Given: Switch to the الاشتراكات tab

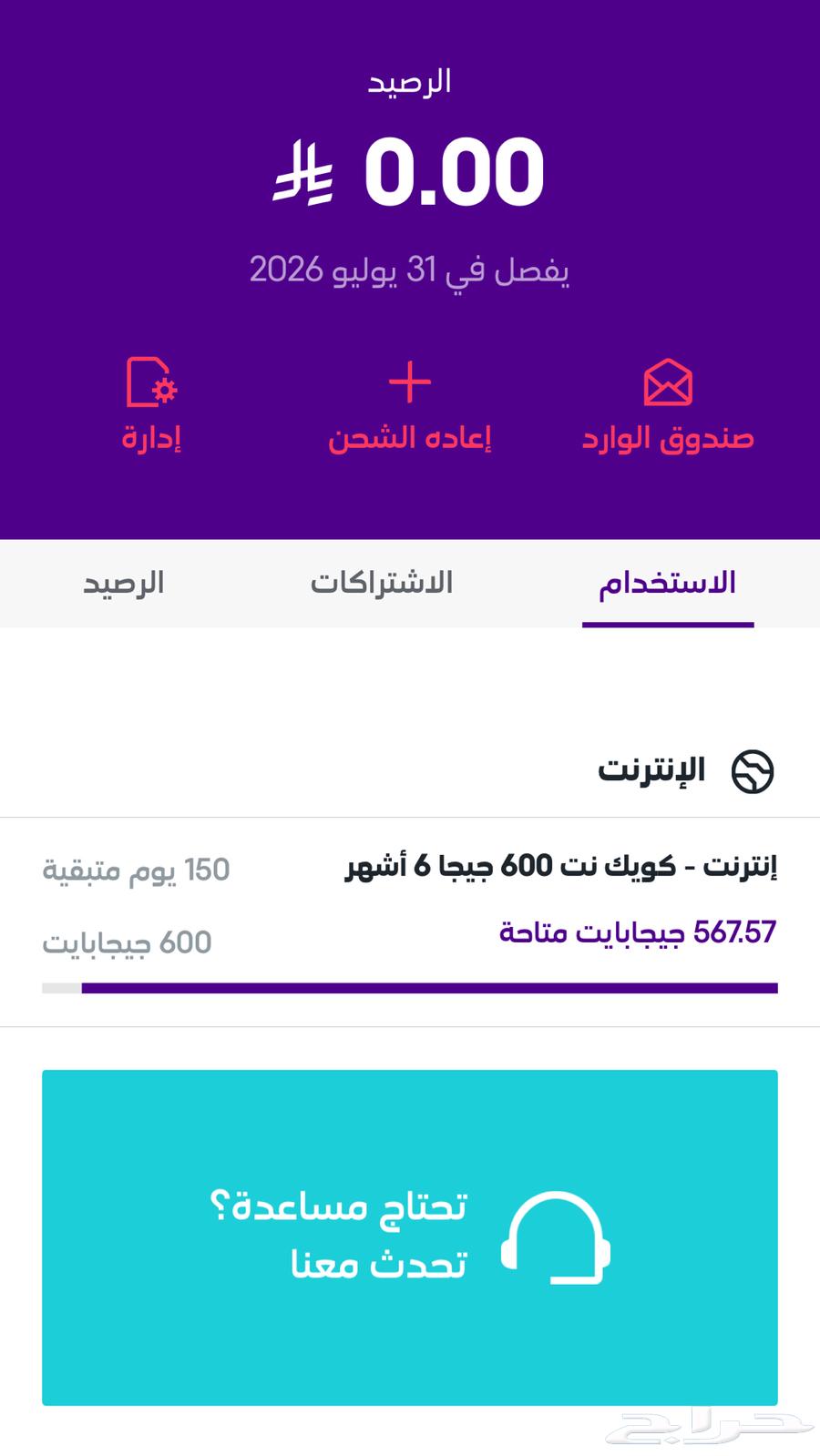Looking at the screenshot, I should tap(383, 583).
